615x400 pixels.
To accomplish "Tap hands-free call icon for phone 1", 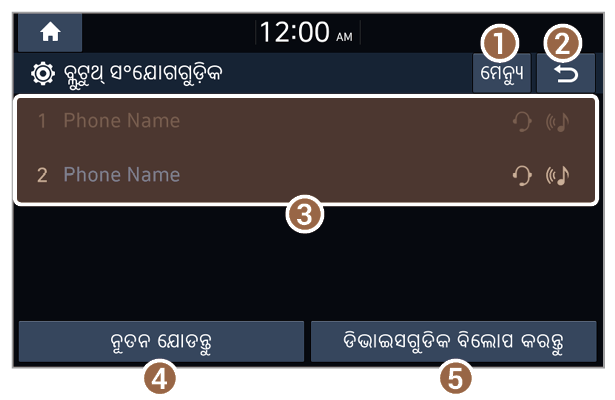I will coord(521,122).
